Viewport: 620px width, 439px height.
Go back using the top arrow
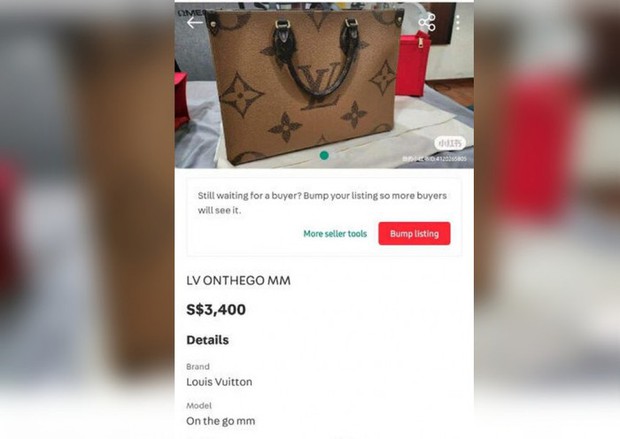(194, 22)
